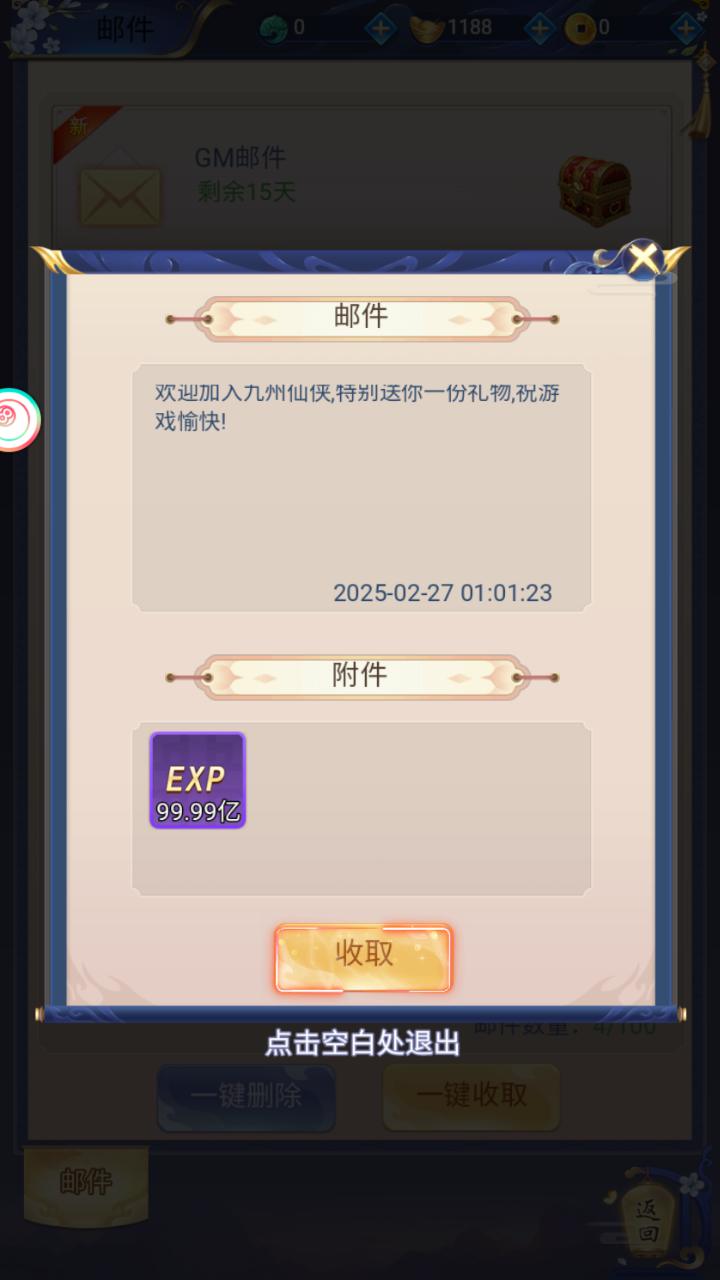This screenshot has height=1280, width=720.
Task: Claim the attachment with 收取 button
Action: 363,957
